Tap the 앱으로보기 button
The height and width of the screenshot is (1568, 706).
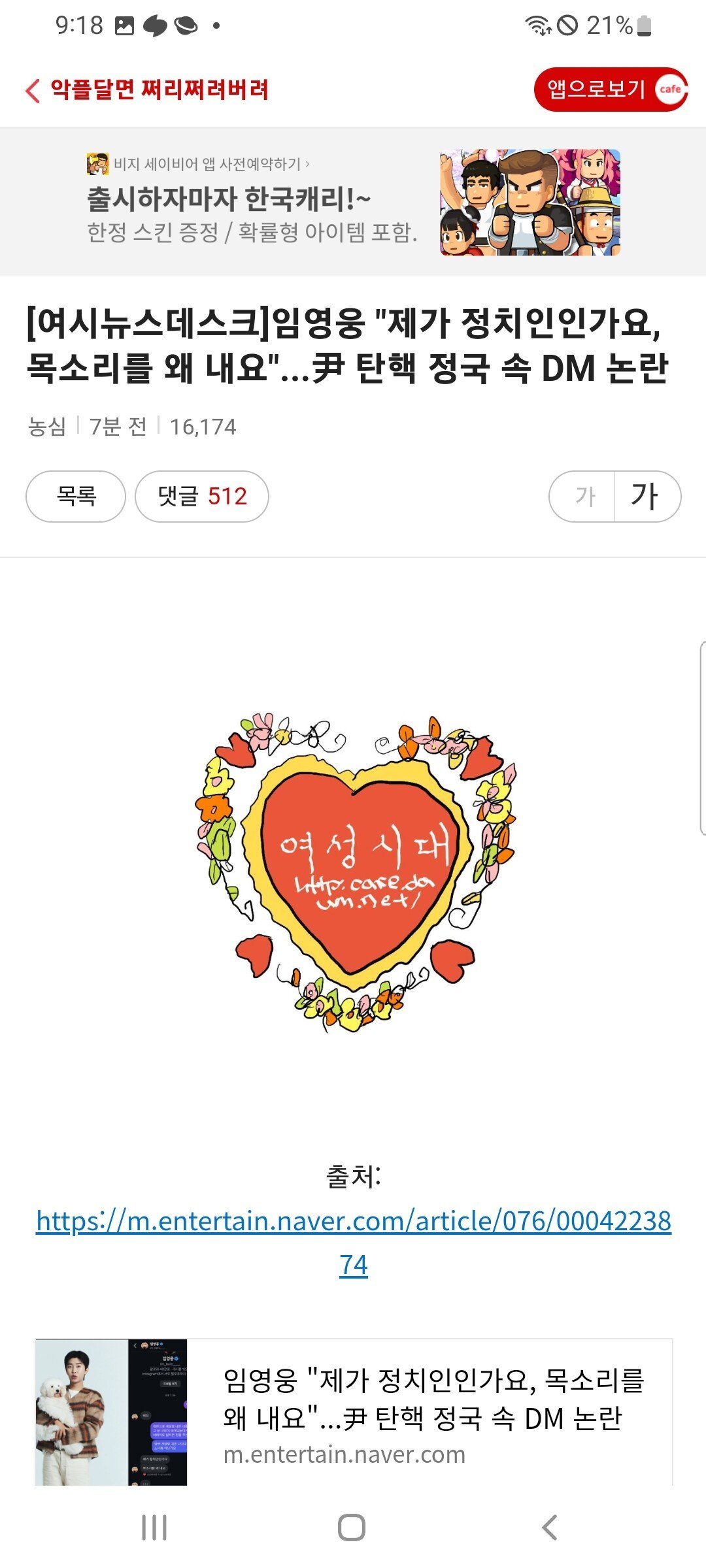609,90
